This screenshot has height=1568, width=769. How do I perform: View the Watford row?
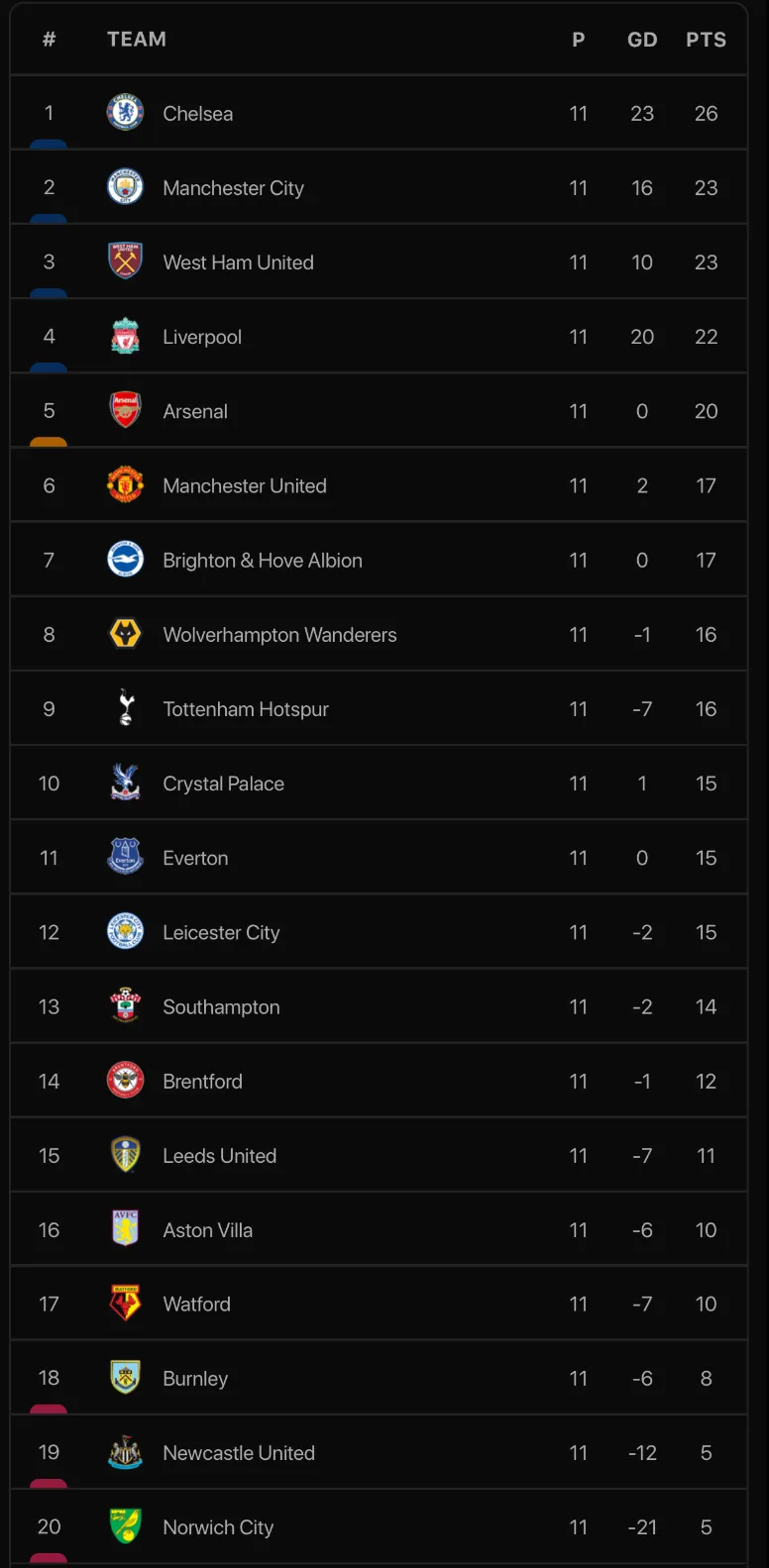pos(196,1305)
